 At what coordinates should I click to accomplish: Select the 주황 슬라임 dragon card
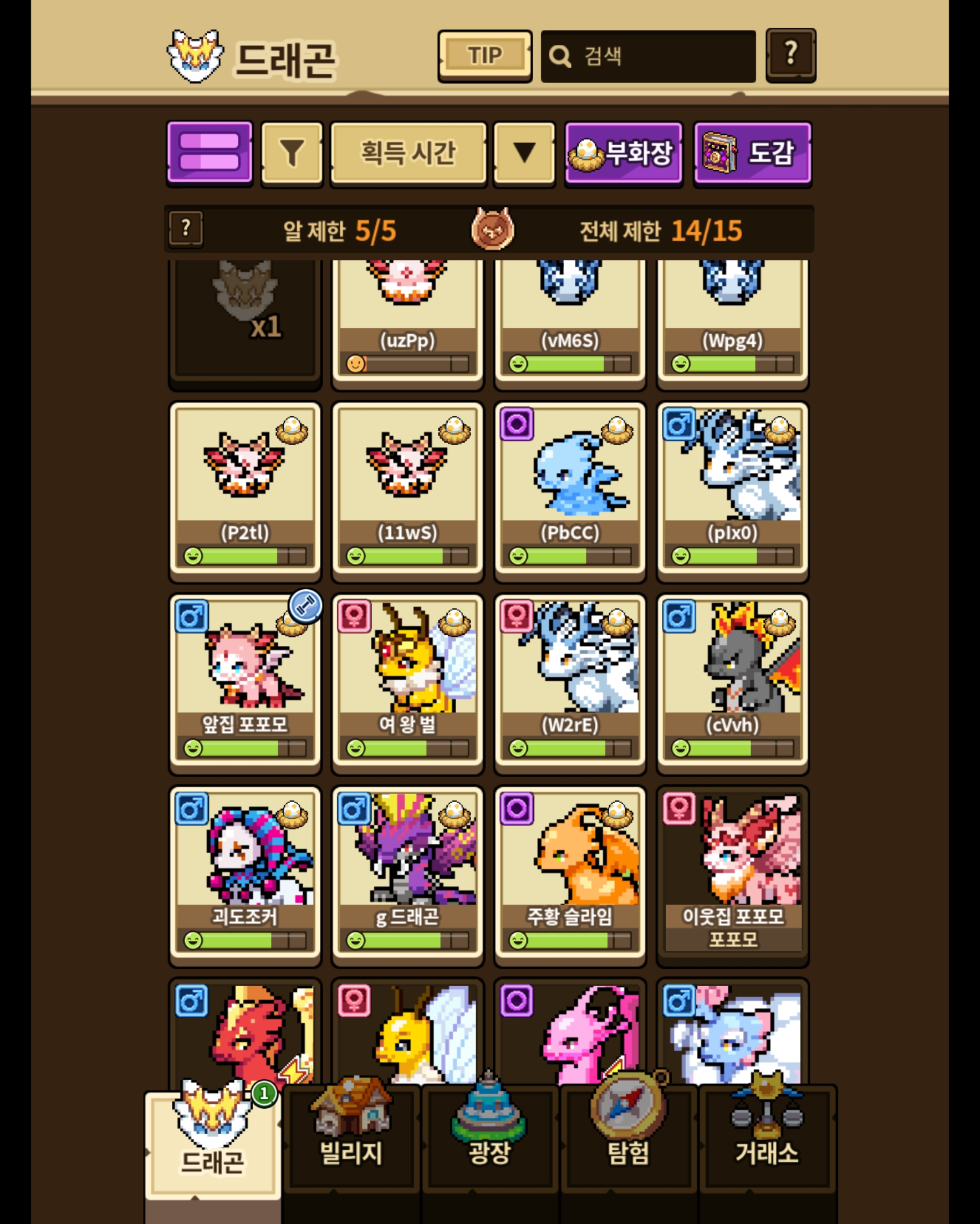(x=570, y=876)
